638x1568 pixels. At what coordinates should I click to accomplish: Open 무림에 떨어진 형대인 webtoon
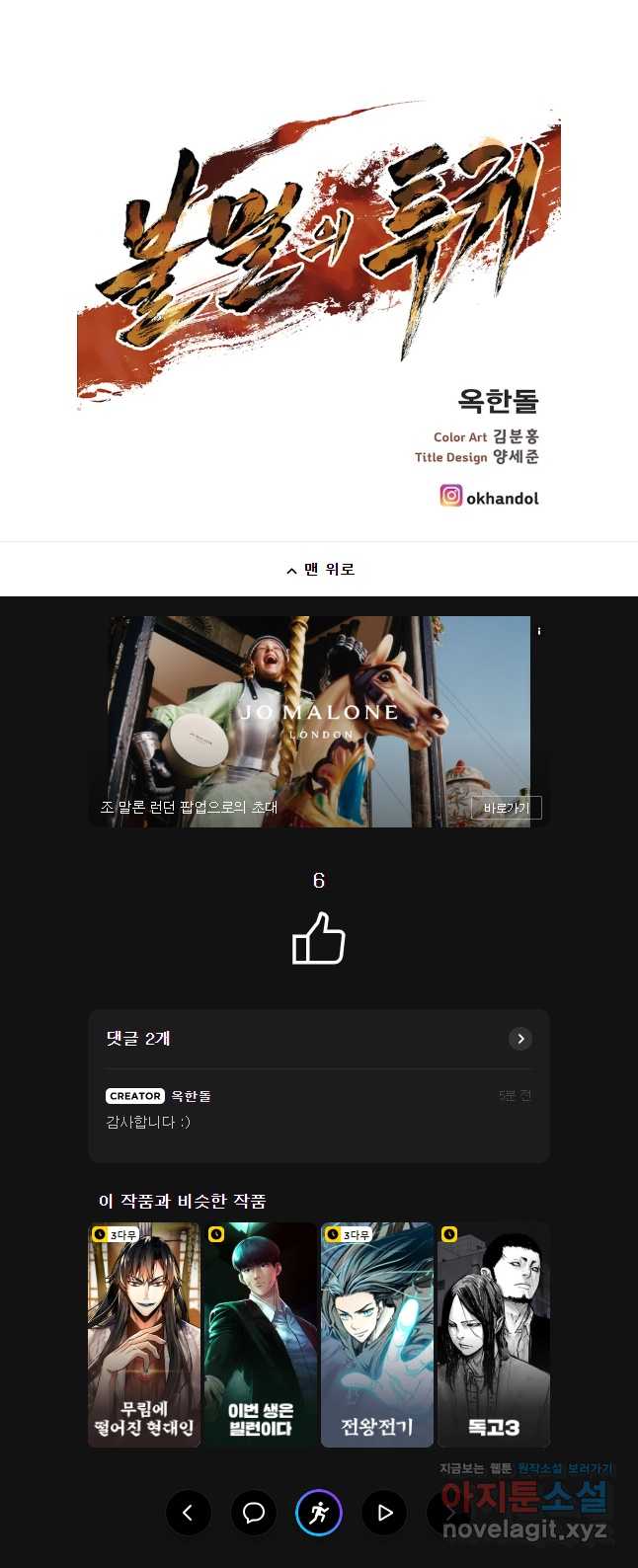coord(144,1334)
